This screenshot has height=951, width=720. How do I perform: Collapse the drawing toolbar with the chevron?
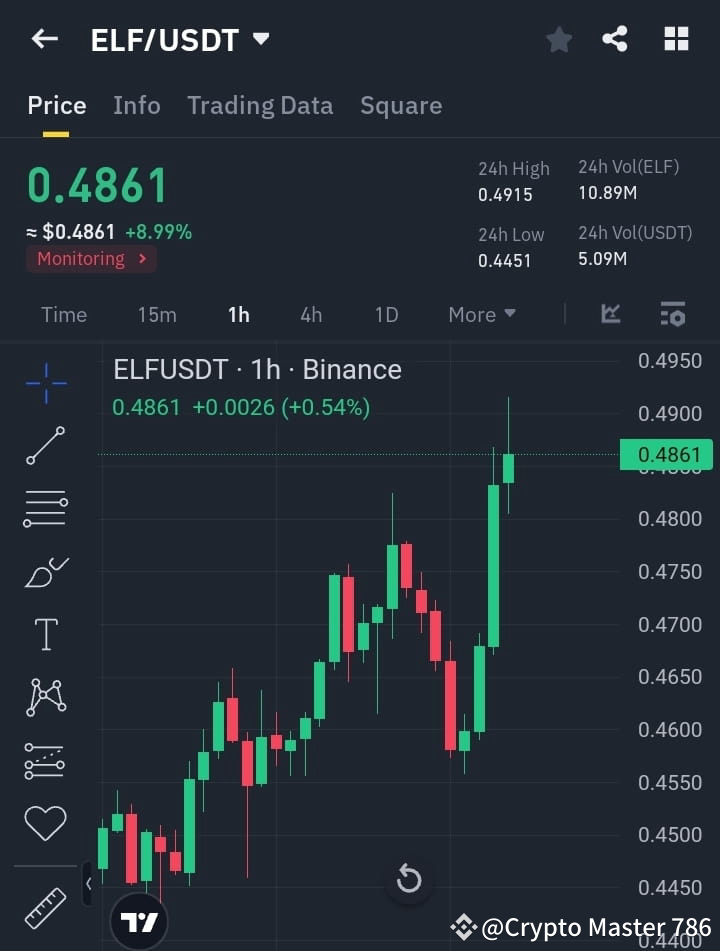tap(90, 884)
